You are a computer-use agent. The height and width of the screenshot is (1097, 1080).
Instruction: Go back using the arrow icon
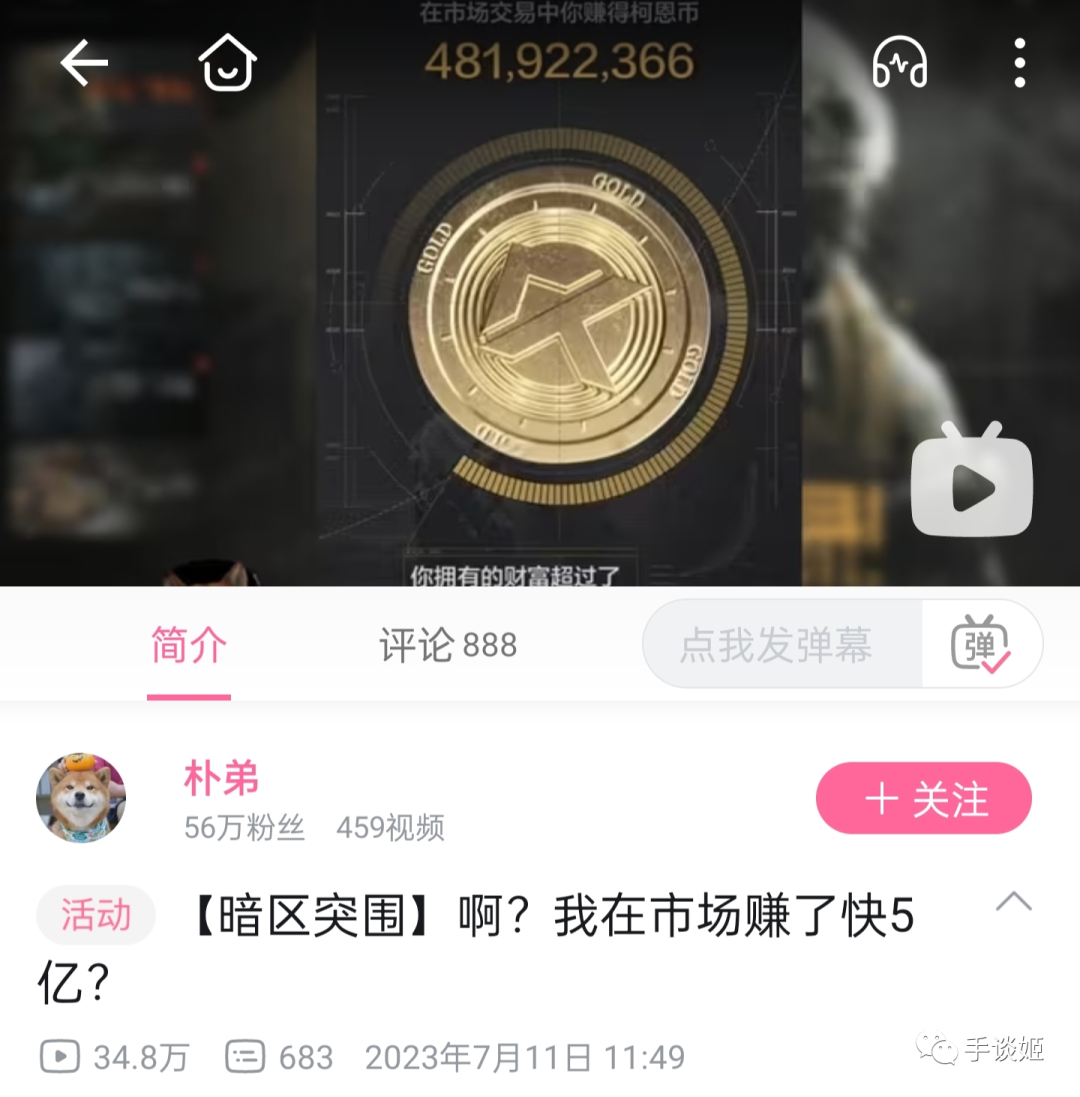pyautogui.click(x=84, y=64)
